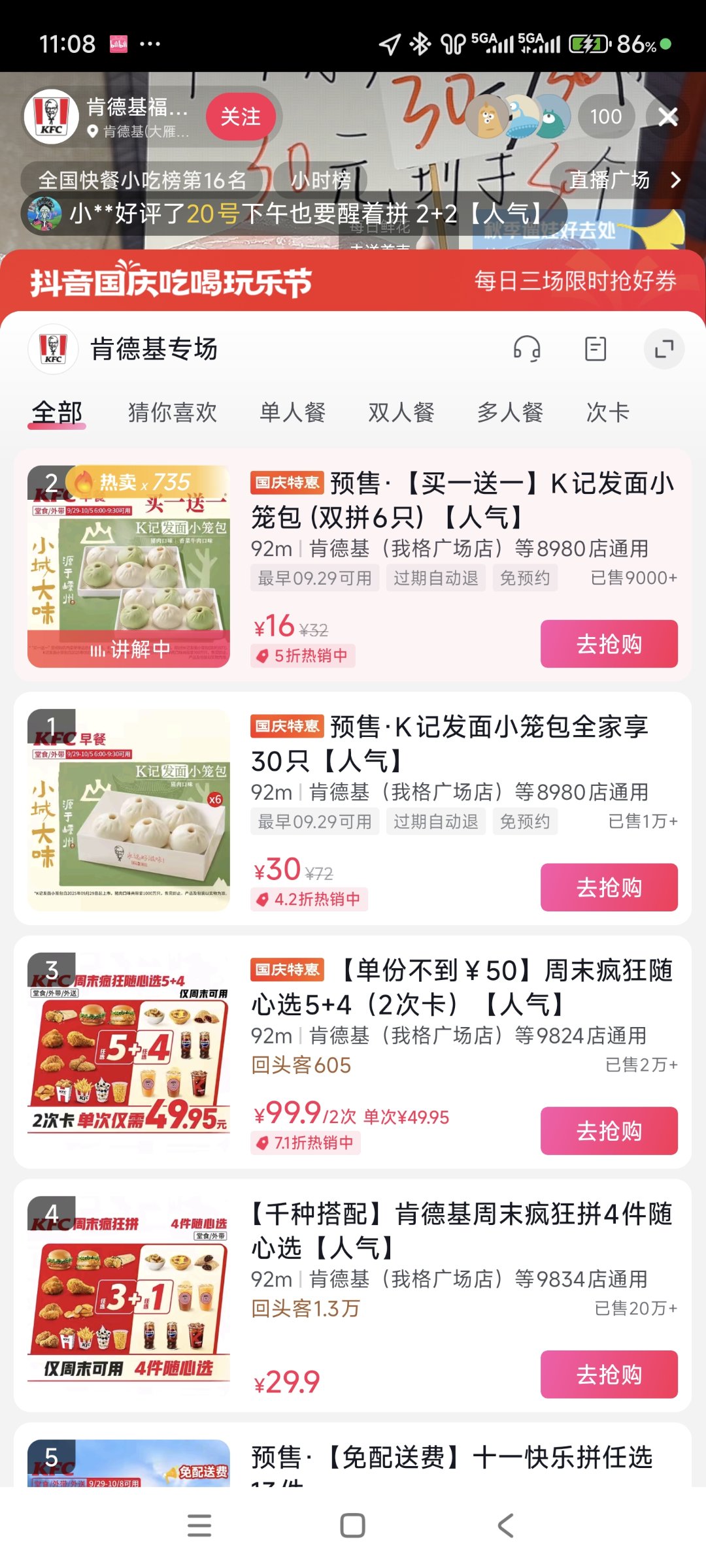Image resolution: width=706 pixels, height=1568 pixels.
Task: Open the 十一快乐拼任选 product card
Action: (451, 1457)
